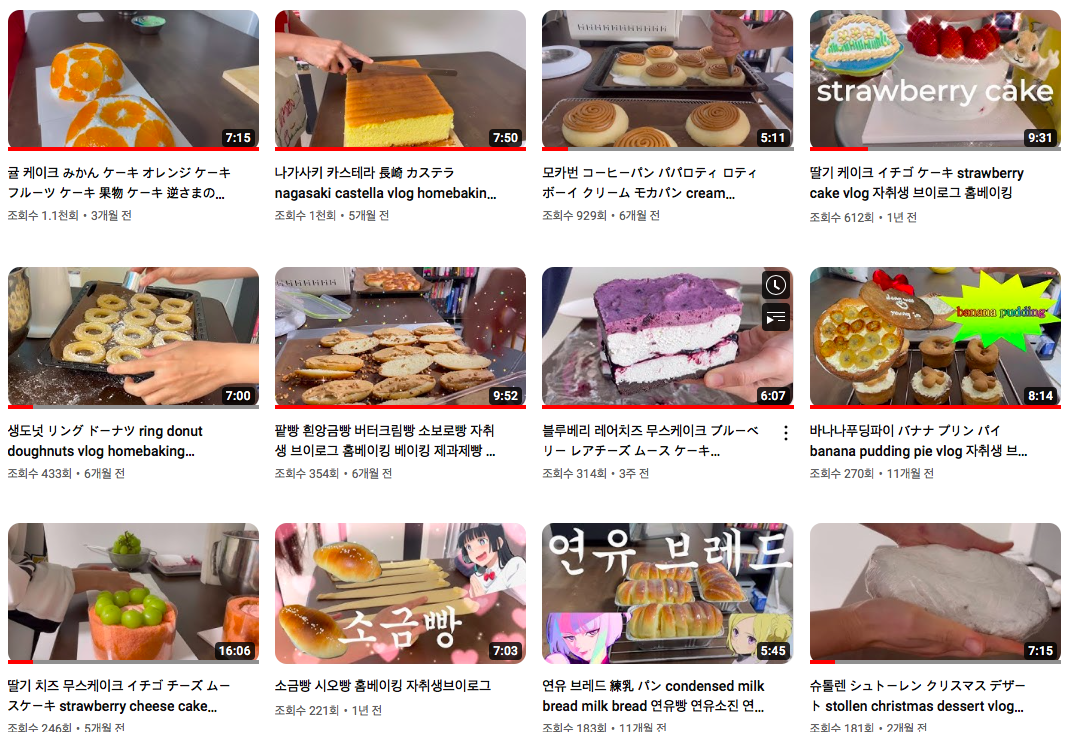Image resolution: width=1074 pixels, height=732 pixels.
Task: Open the strawberry cheese cake mousse video
Action: (133, 592)
